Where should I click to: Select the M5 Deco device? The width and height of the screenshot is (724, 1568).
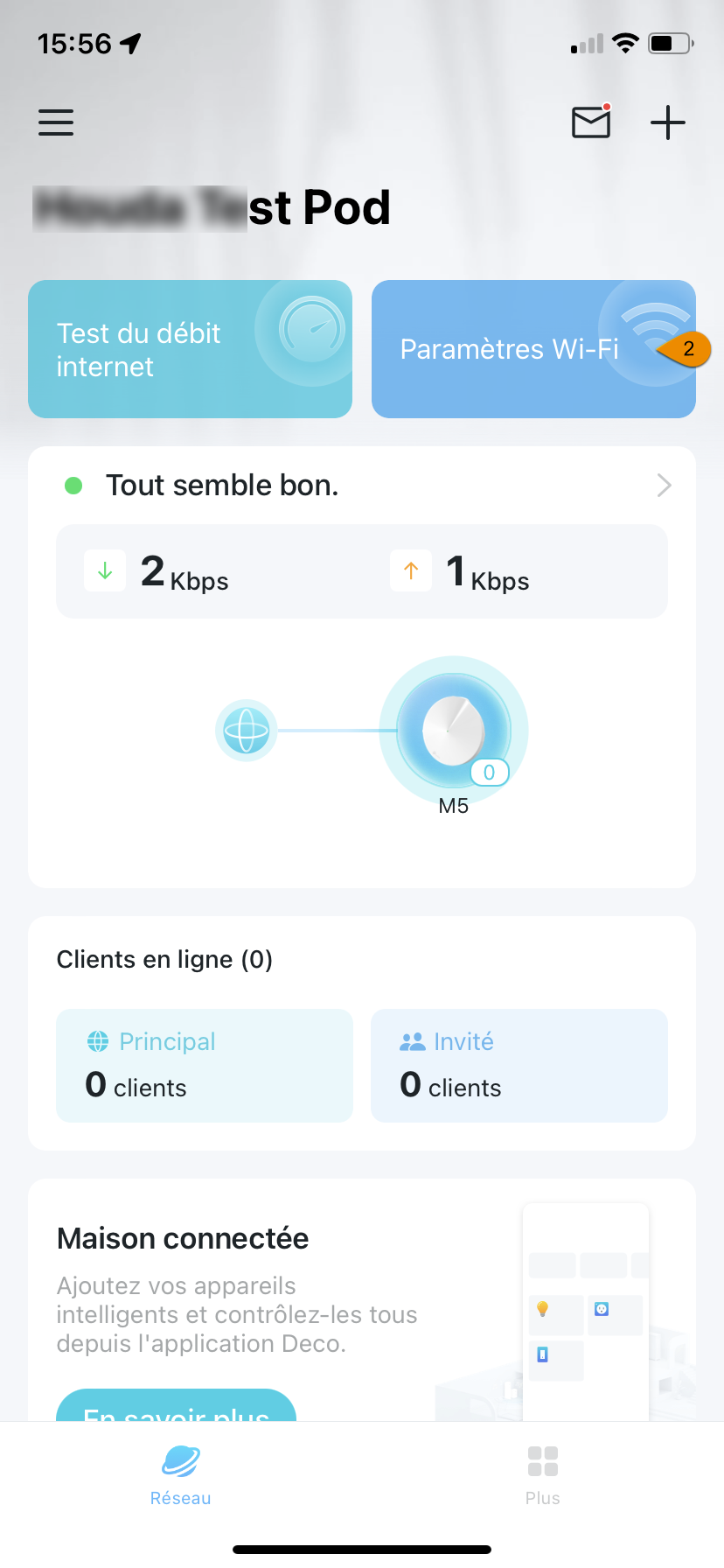pos(454,731)
